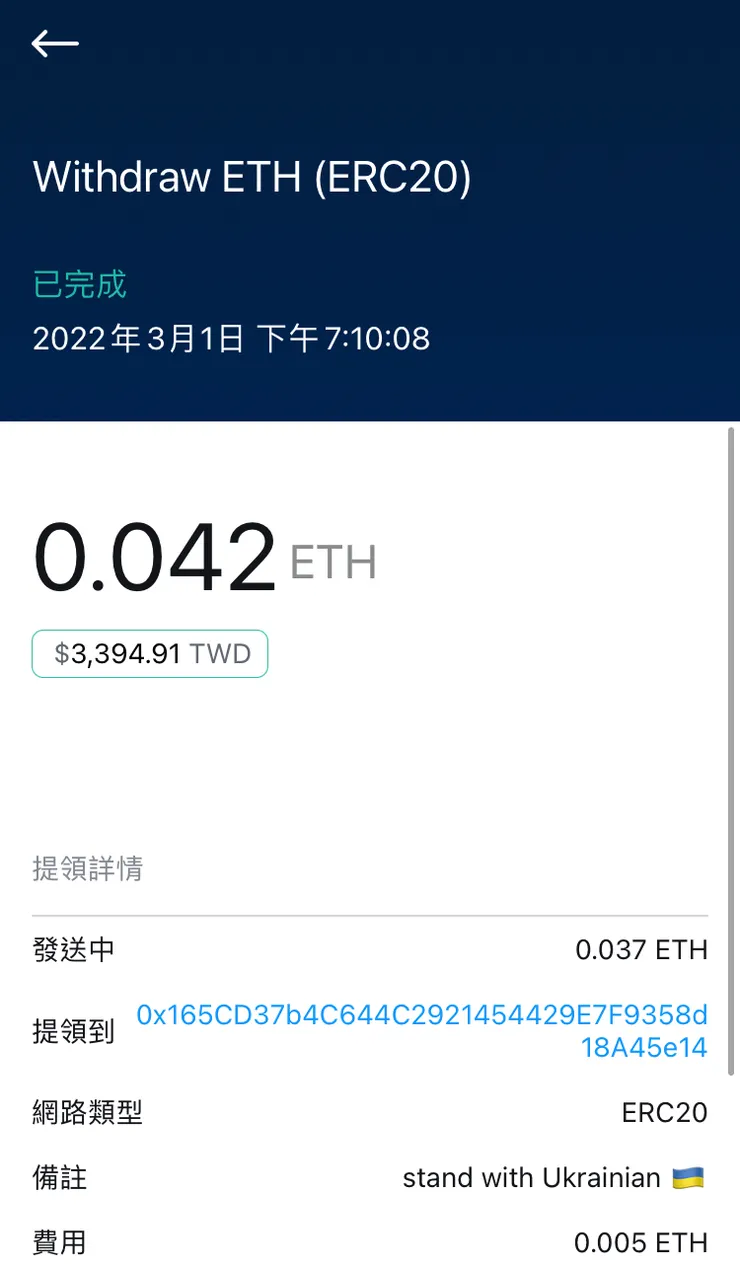Select the ERC20 network value
This screenshot has height=1277, width=740.
[x=664, y=1112]
